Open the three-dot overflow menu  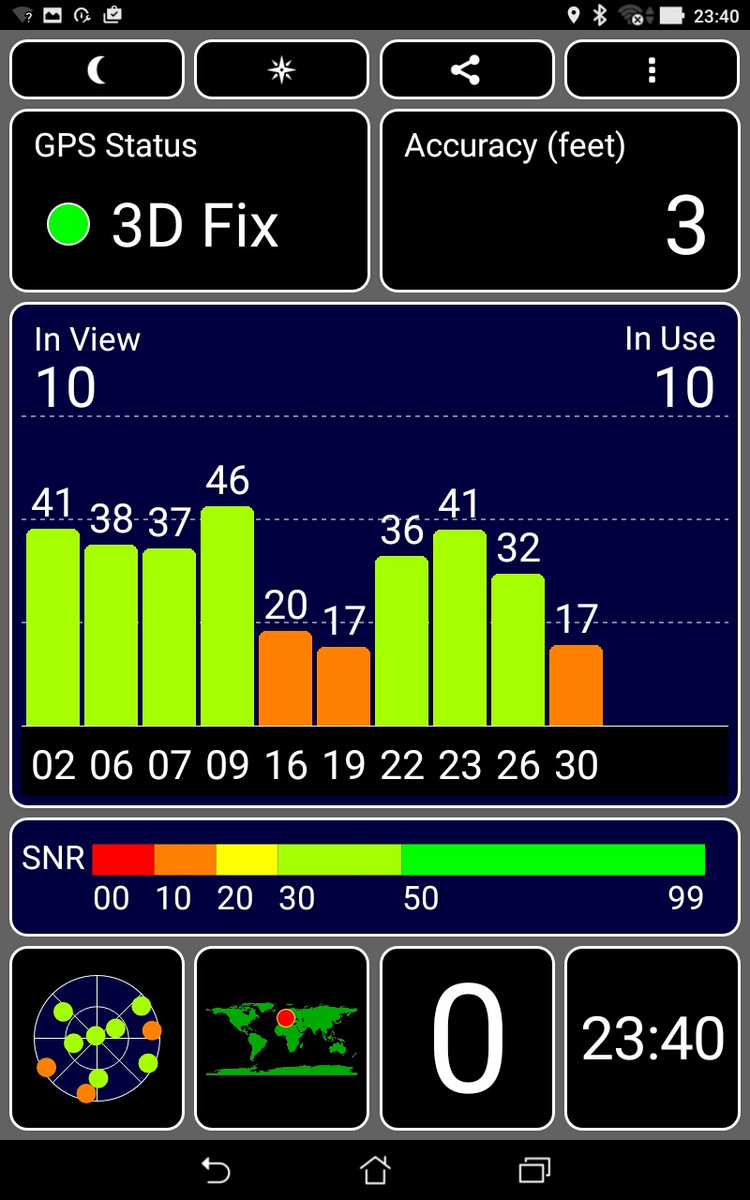click(x=652, y=70)
